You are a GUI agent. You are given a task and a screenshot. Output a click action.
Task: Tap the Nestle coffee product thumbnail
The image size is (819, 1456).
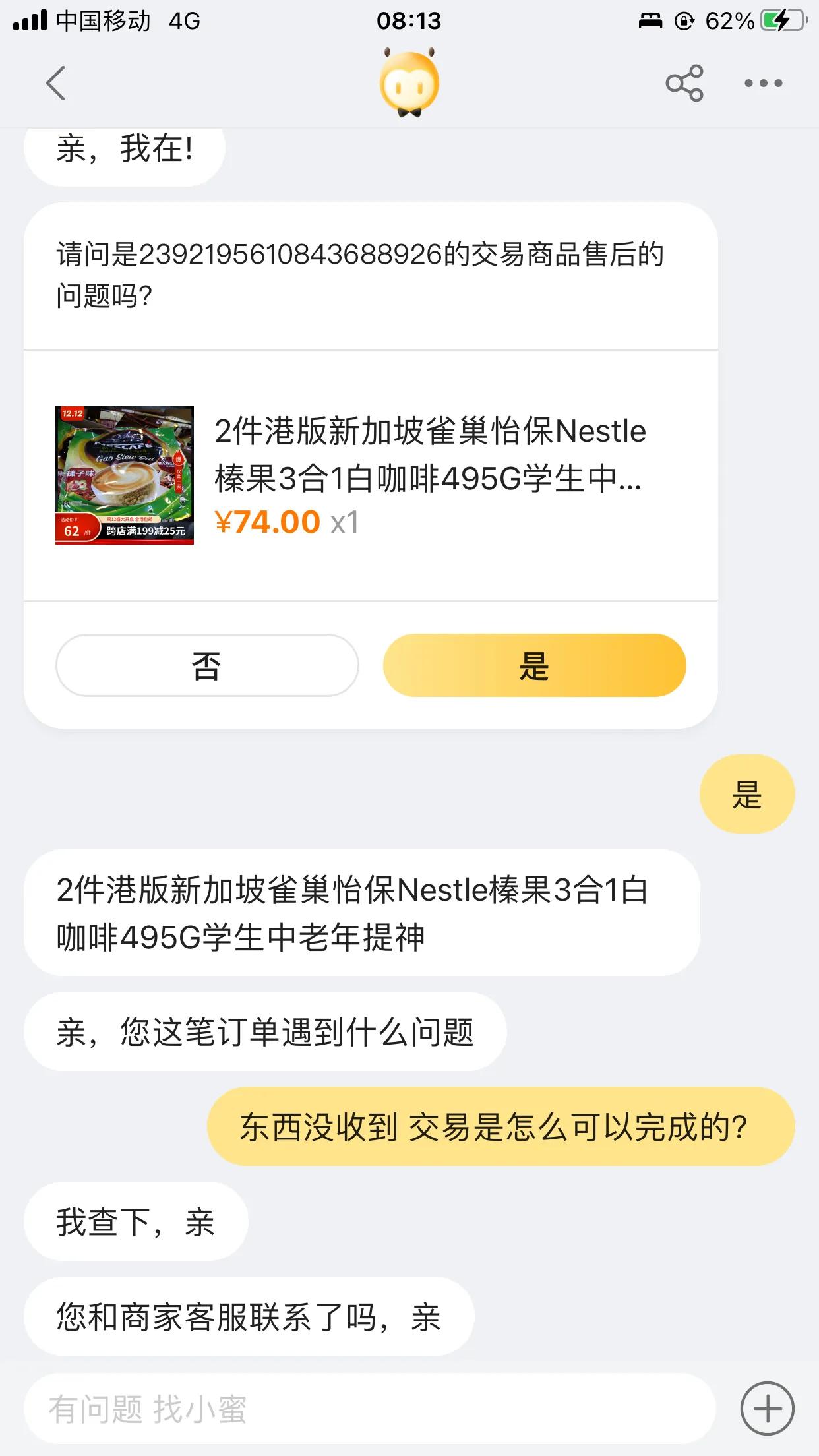pyautogui.click(x=125, y=476)
